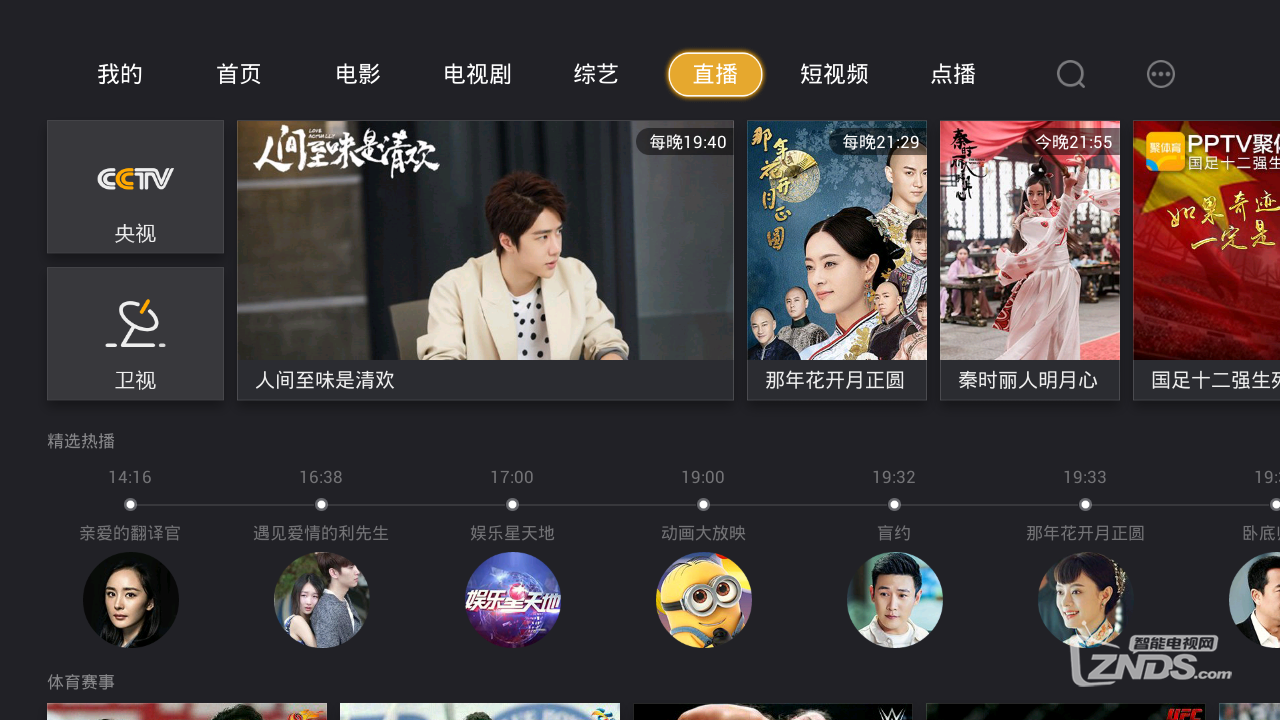Open the 那年花开月正圆 poster card

point(837,260)
